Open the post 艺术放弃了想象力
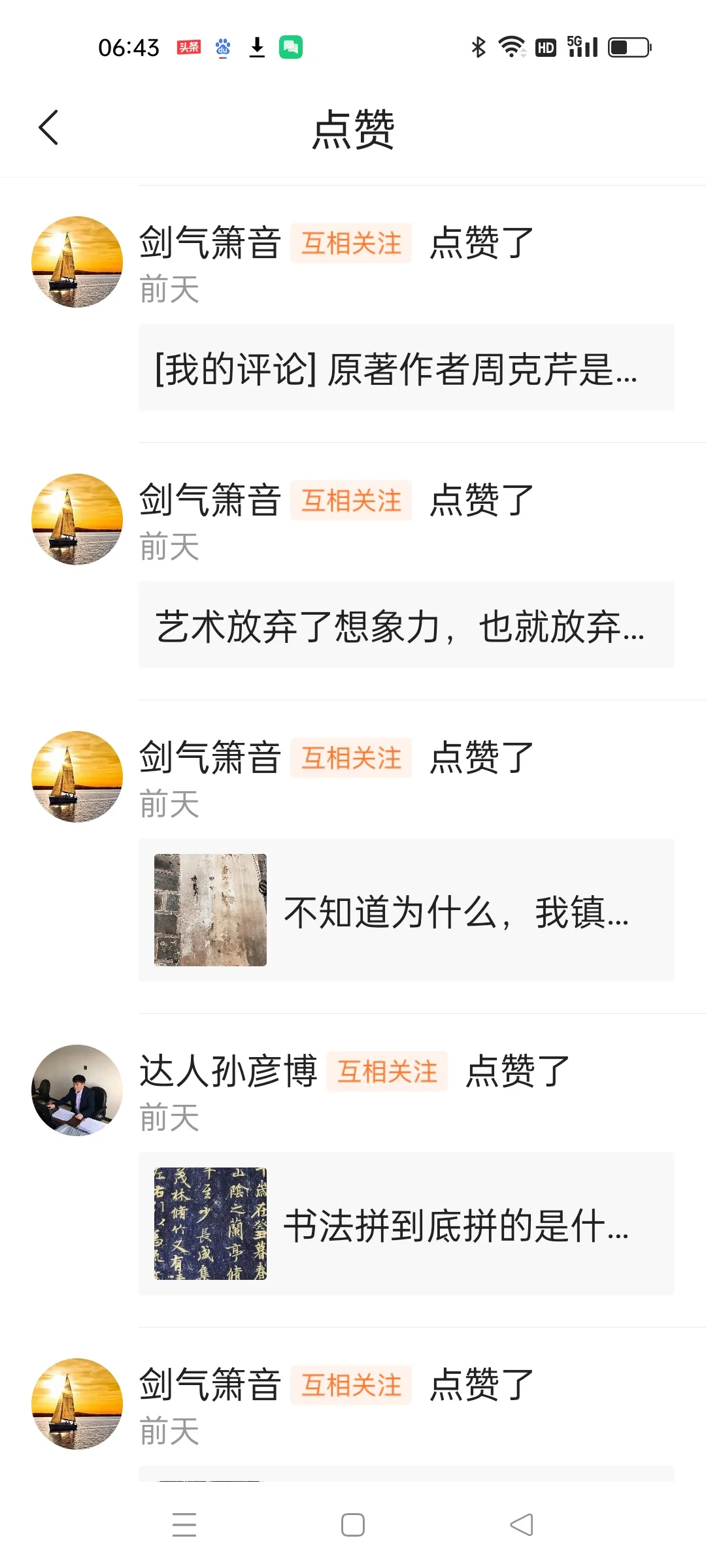 (x=406, y=625)
